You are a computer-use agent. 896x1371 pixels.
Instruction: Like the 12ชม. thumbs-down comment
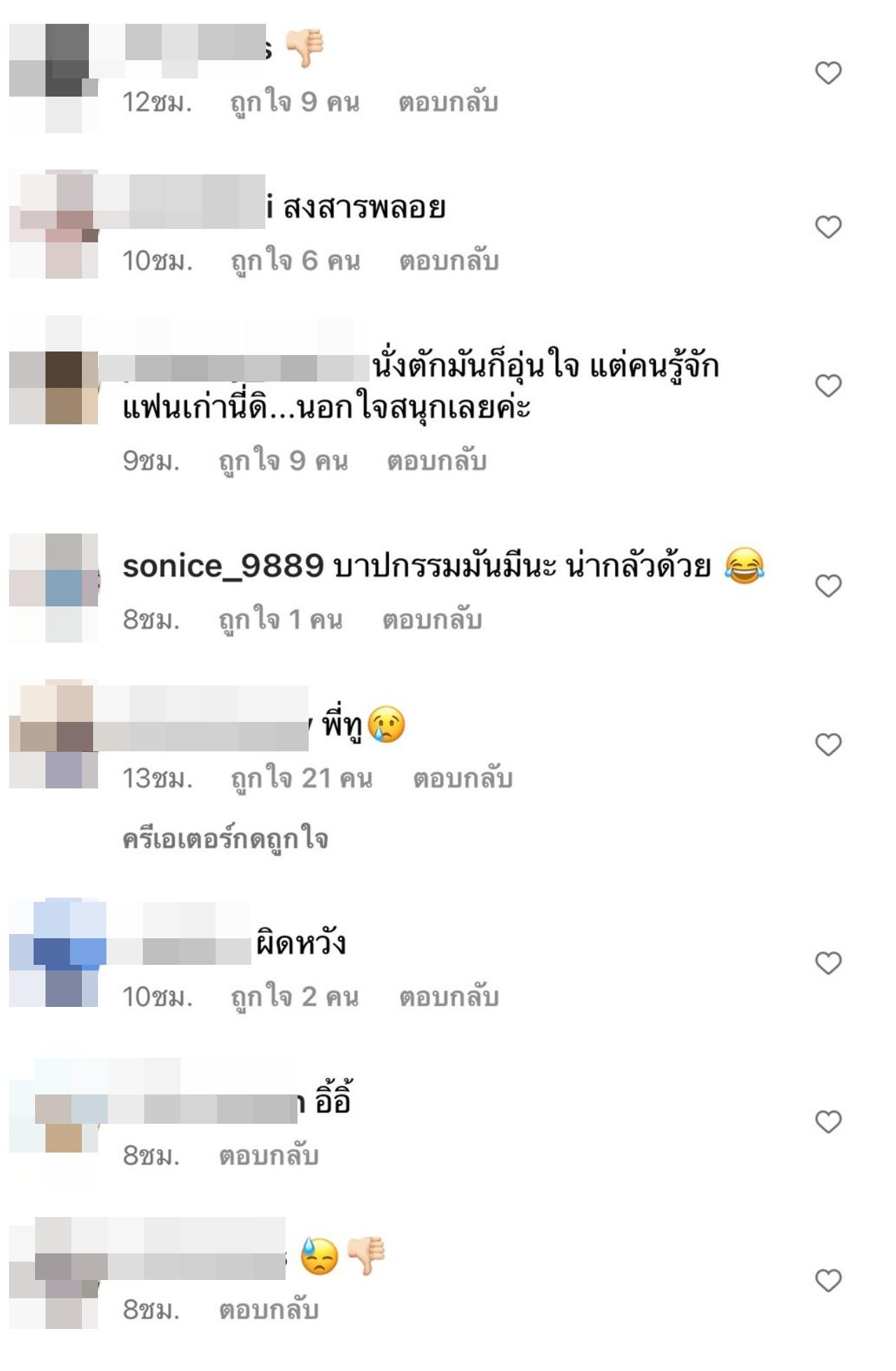828,73
